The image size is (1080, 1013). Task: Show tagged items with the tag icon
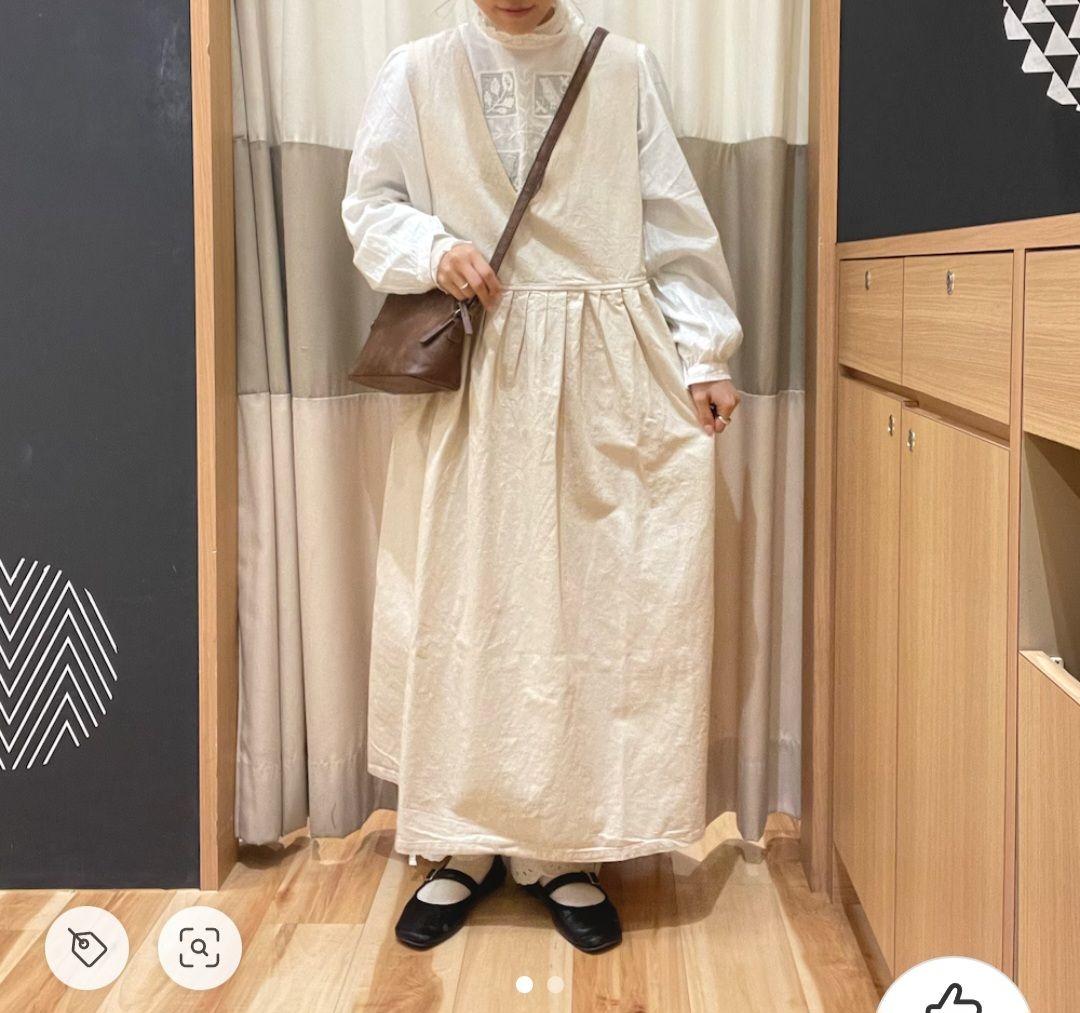87,947
